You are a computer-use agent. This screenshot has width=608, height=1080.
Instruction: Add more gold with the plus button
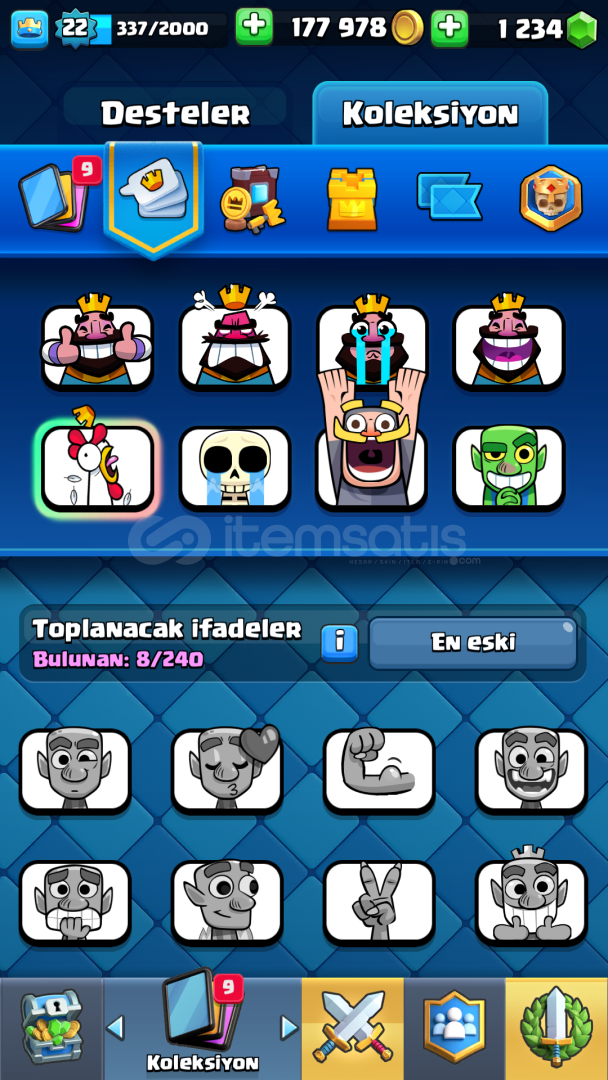(x=255, y=28)
